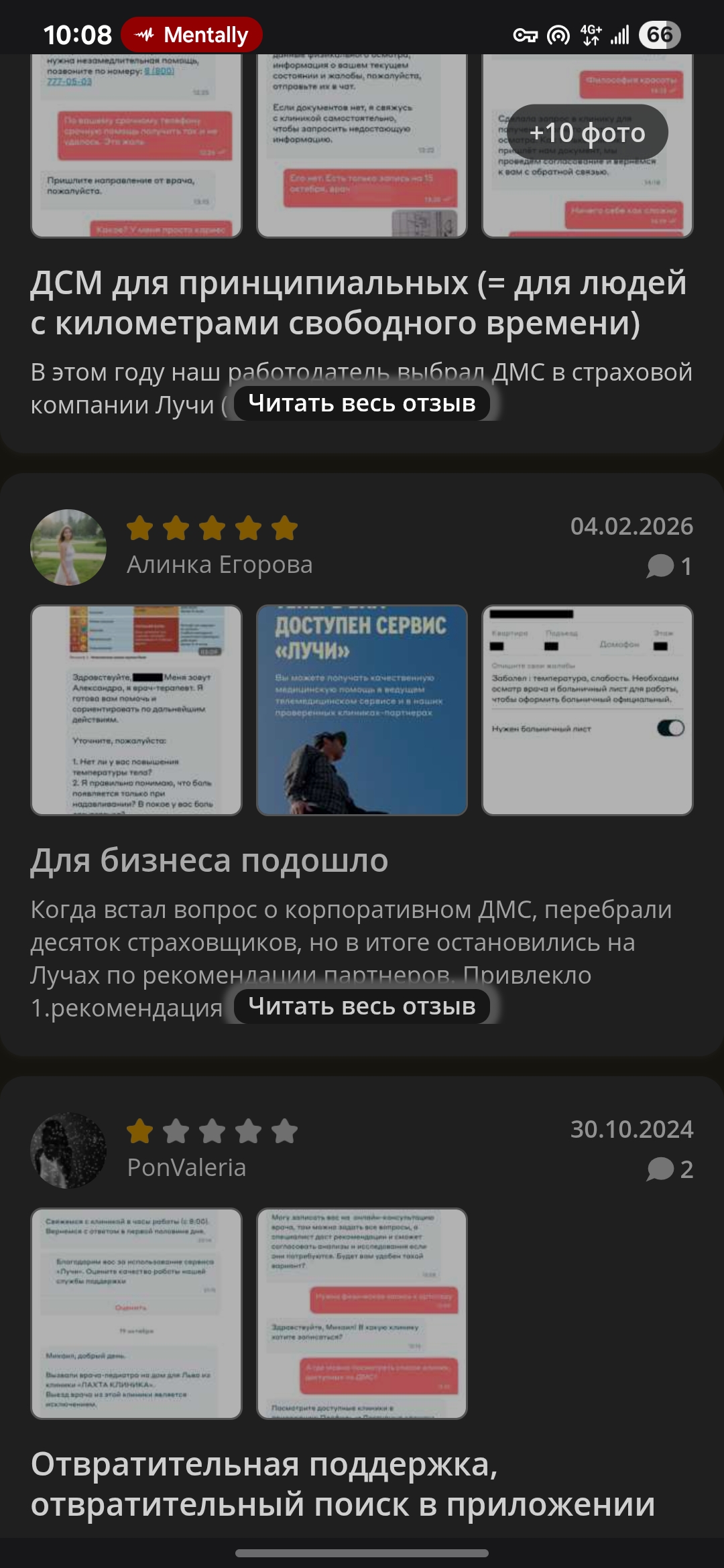Screen dimensions: 724x1568
Task: Open comments on Алинка Егорова's review
Action: [x=670, y=566]
